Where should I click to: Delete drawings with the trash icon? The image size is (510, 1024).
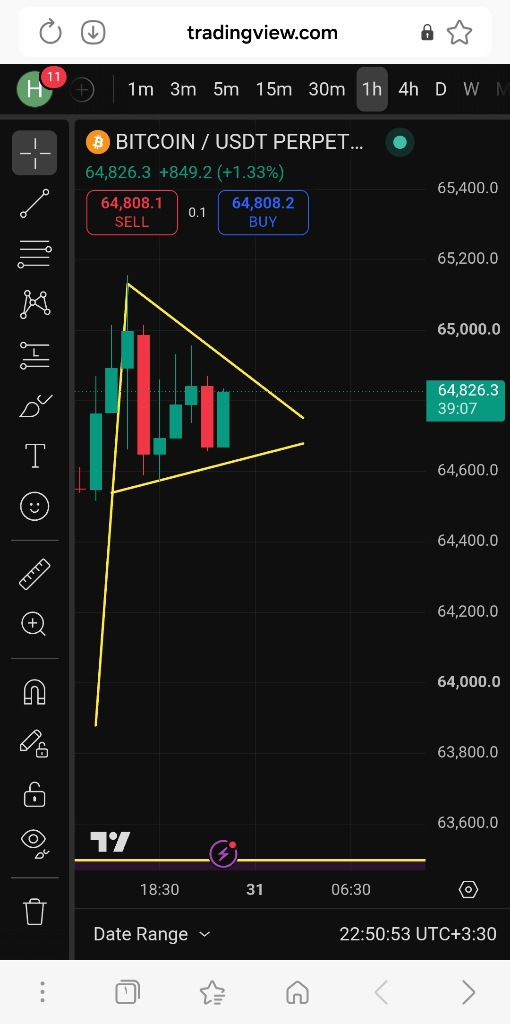click(35, 911)
